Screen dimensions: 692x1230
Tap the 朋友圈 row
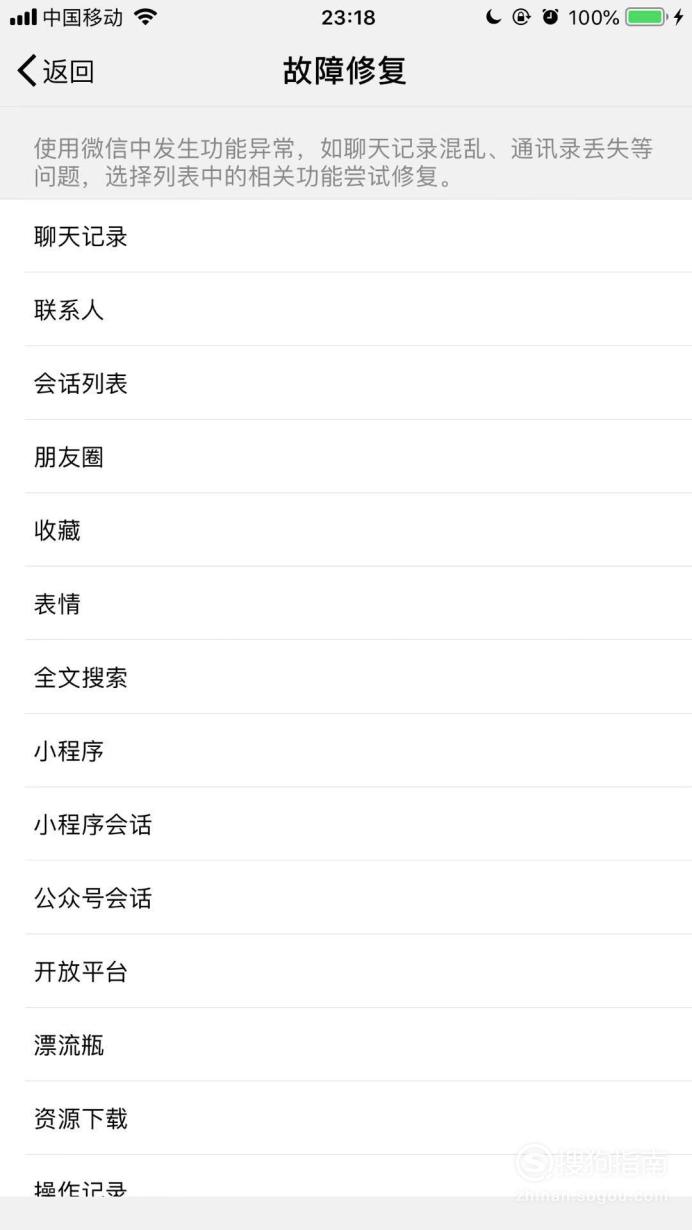coord(346,456)
